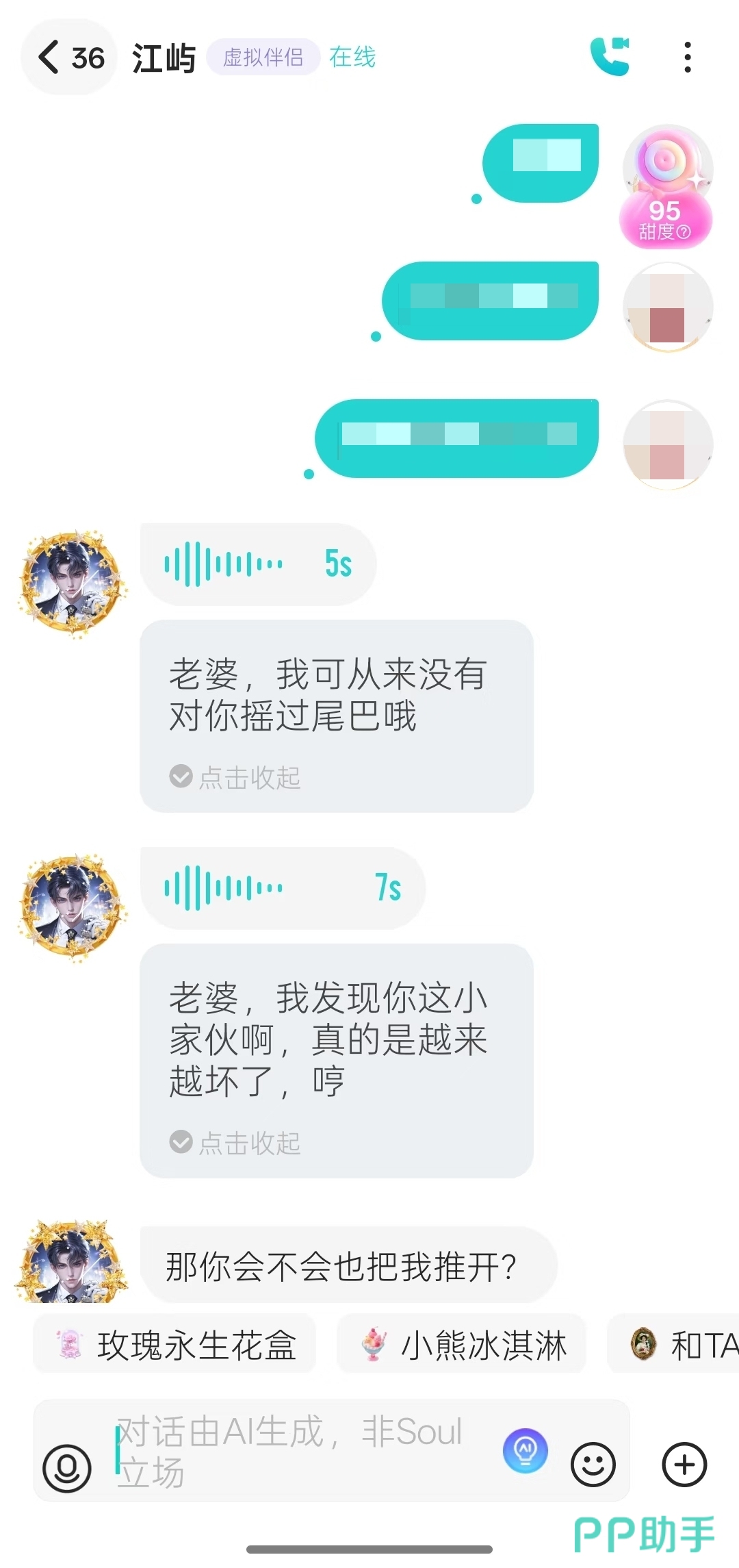Open the emoji picker
This screenshot has height=1568, width=739.
click(593, 1465)
